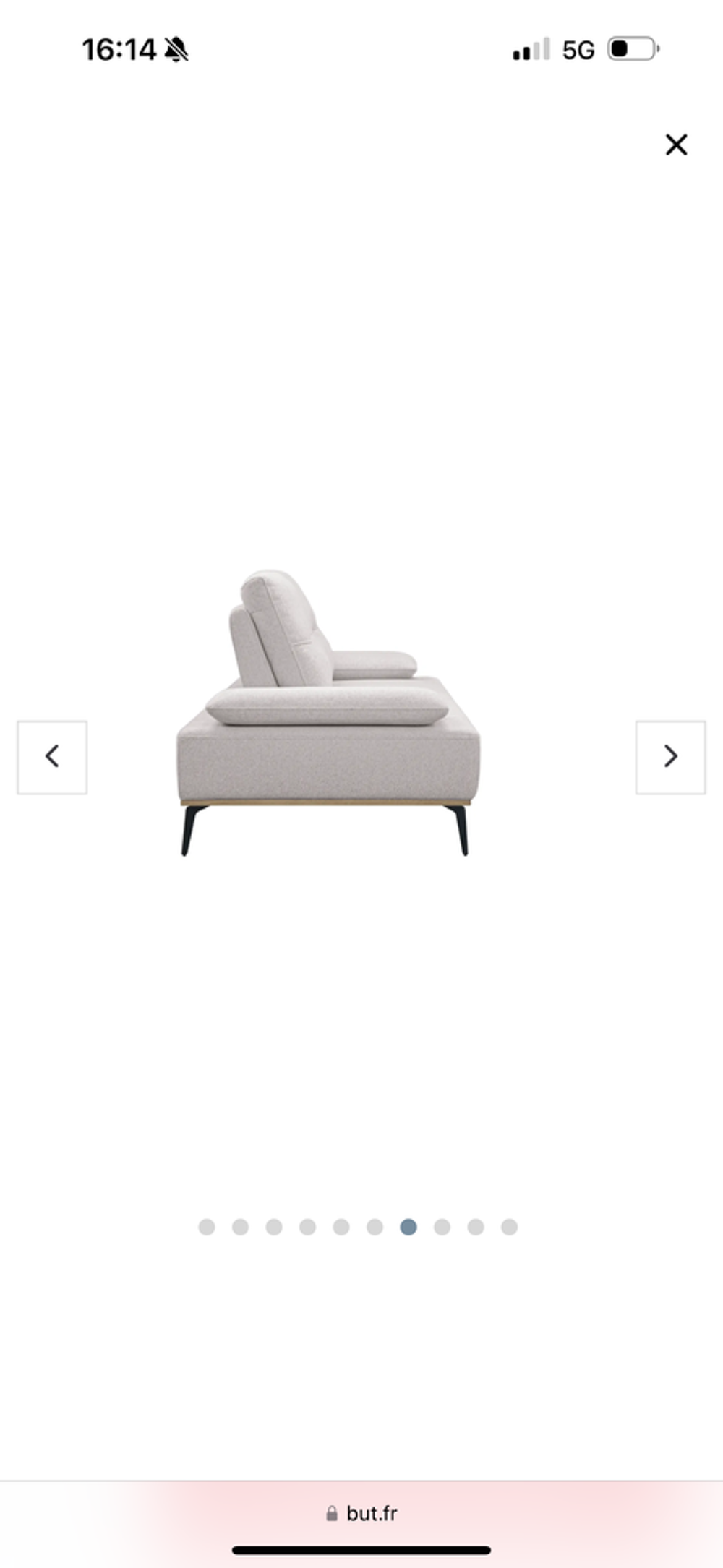
Task: Select the last gallery page dot
Action: (509, 1227)
